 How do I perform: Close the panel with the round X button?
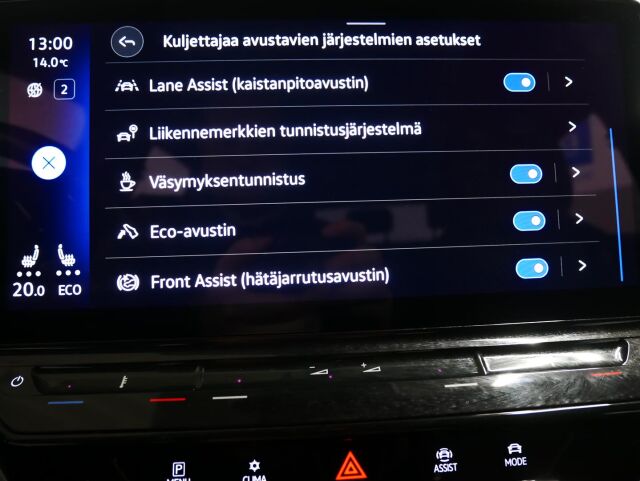(x=48, y=162)
